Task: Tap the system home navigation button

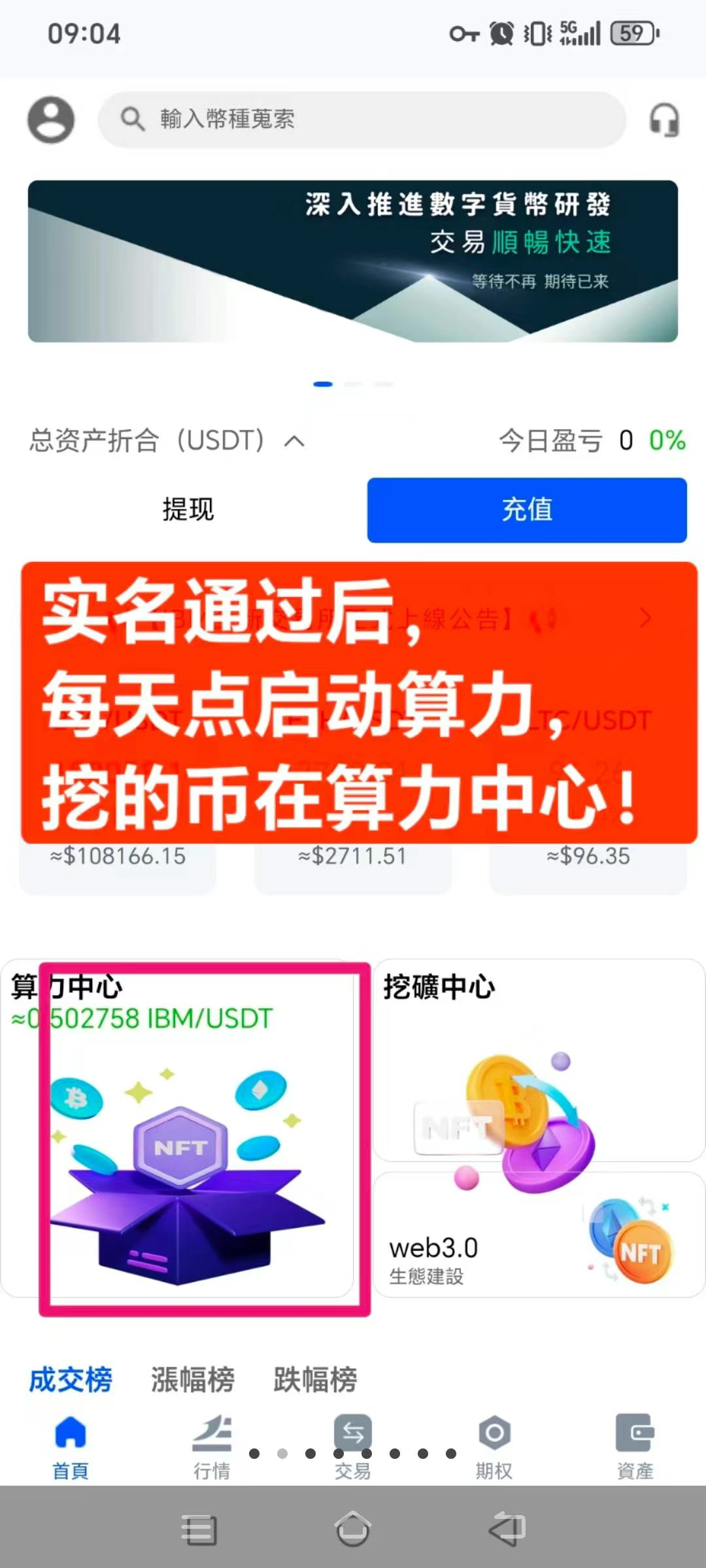Action: [x=353, y=1529]
